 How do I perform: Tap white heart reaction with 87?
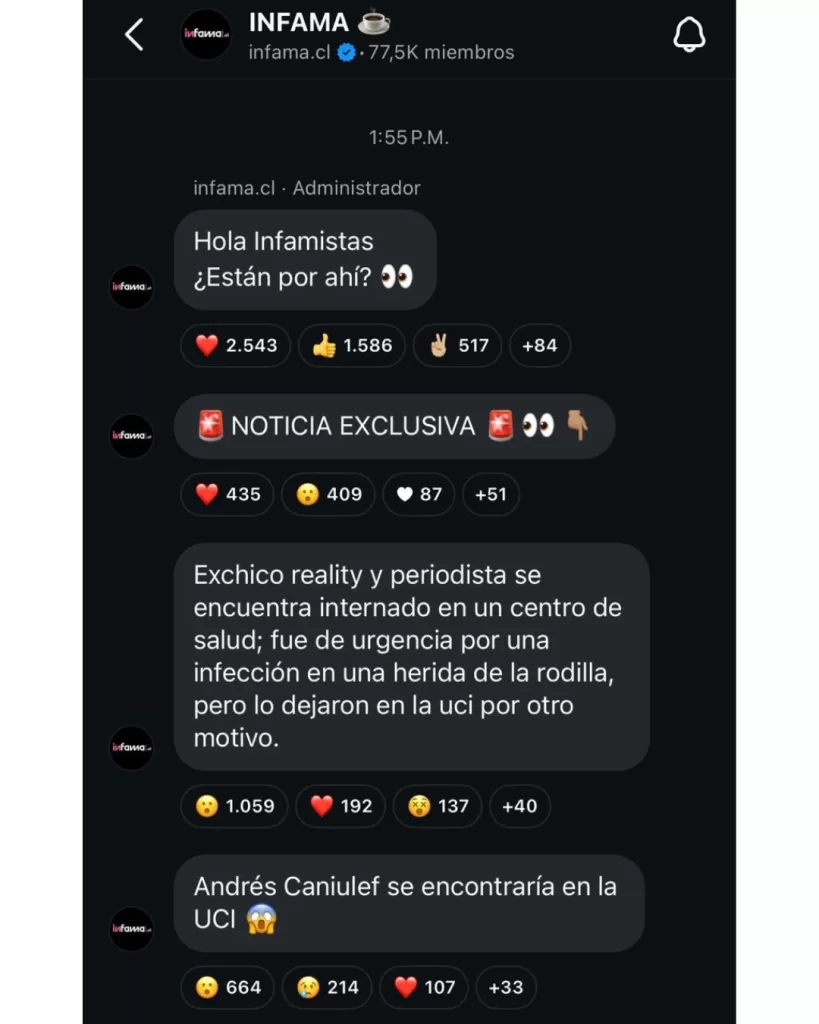418,494
